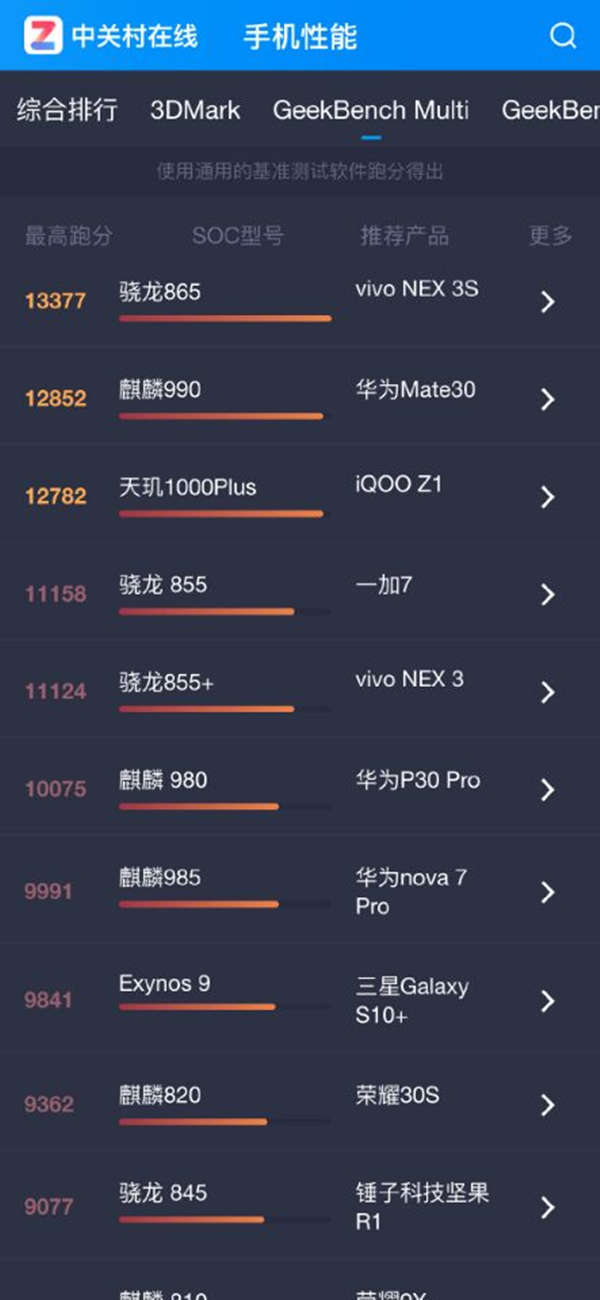Switch to the 综合排行 tab
Screen dimensions: 600x1300
[67, 110]
